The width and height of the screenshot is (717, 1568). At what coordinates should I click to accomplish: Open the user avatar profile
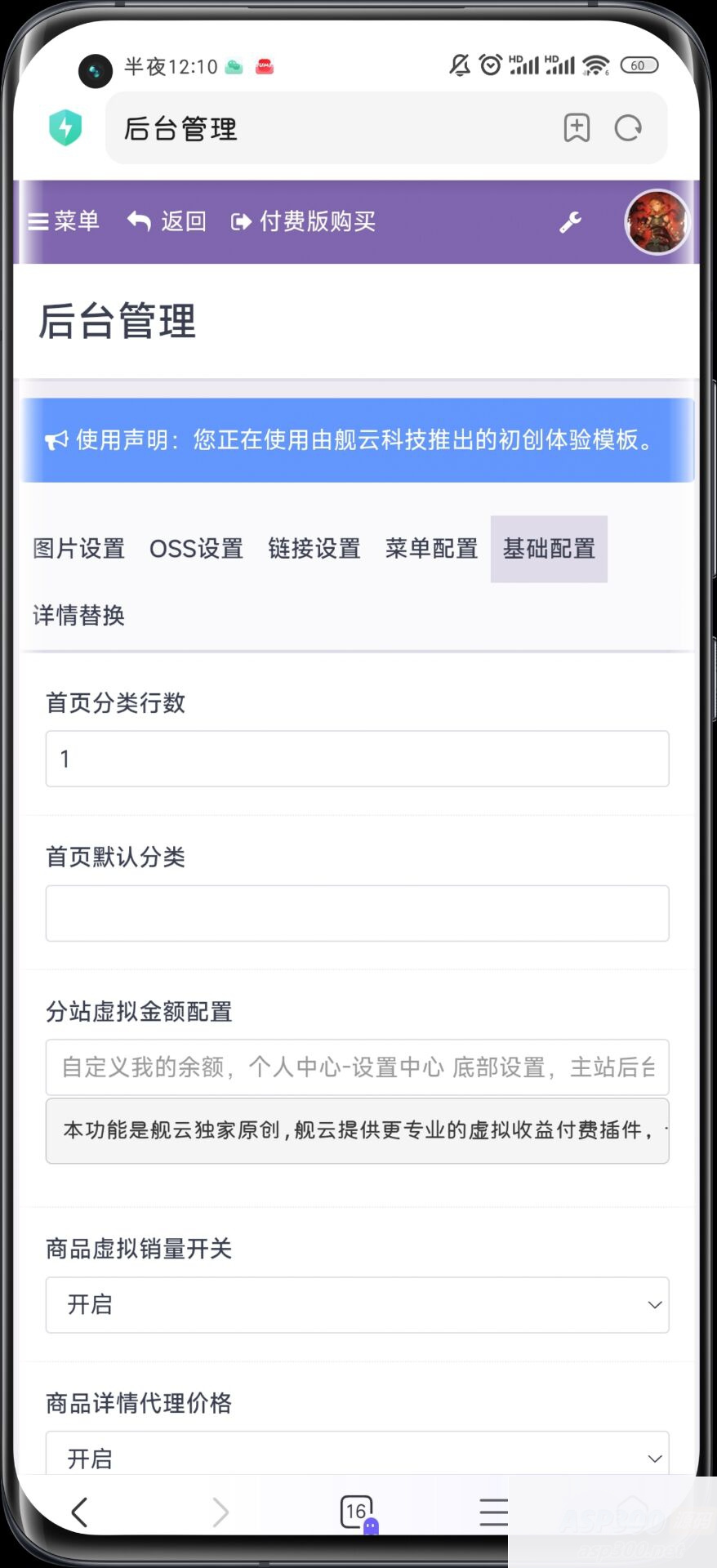coord(657,222)
